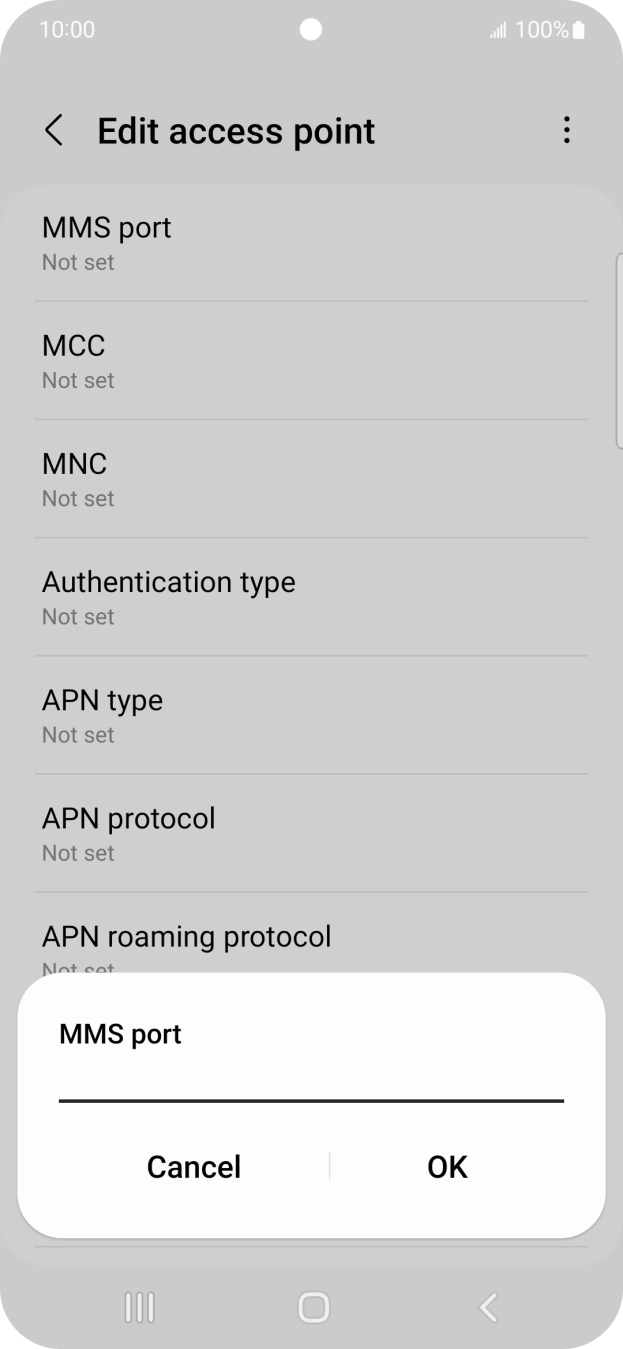Viewport: 623px width, 1349px height.
Task: Open the three-dot overflow menu
Action: point(567,130)
